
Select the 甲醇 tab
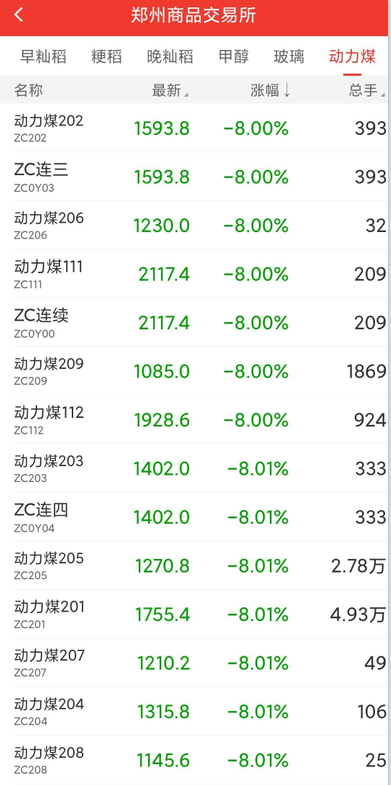tap(234, 57)
